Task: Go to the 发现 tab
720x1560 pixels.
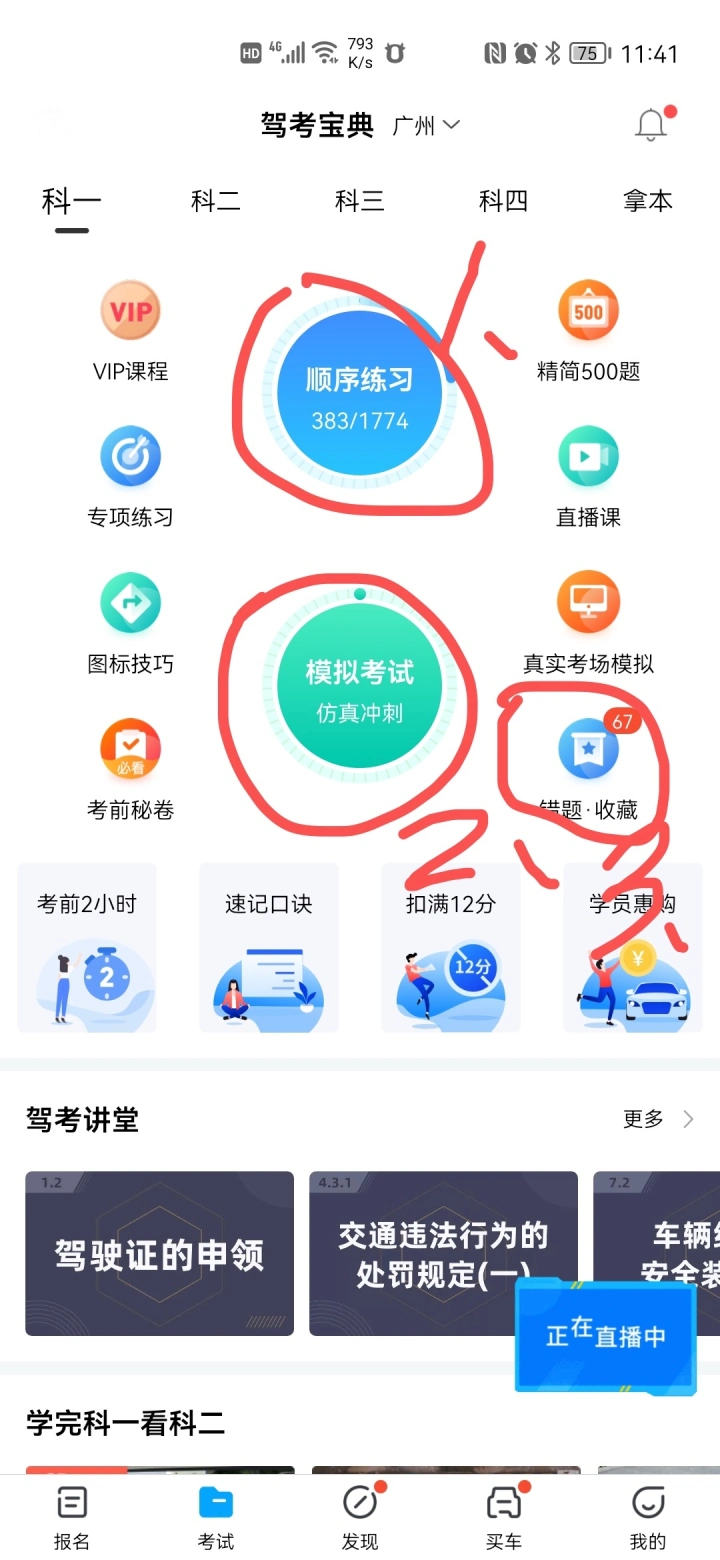Action: click(360, 1517)
